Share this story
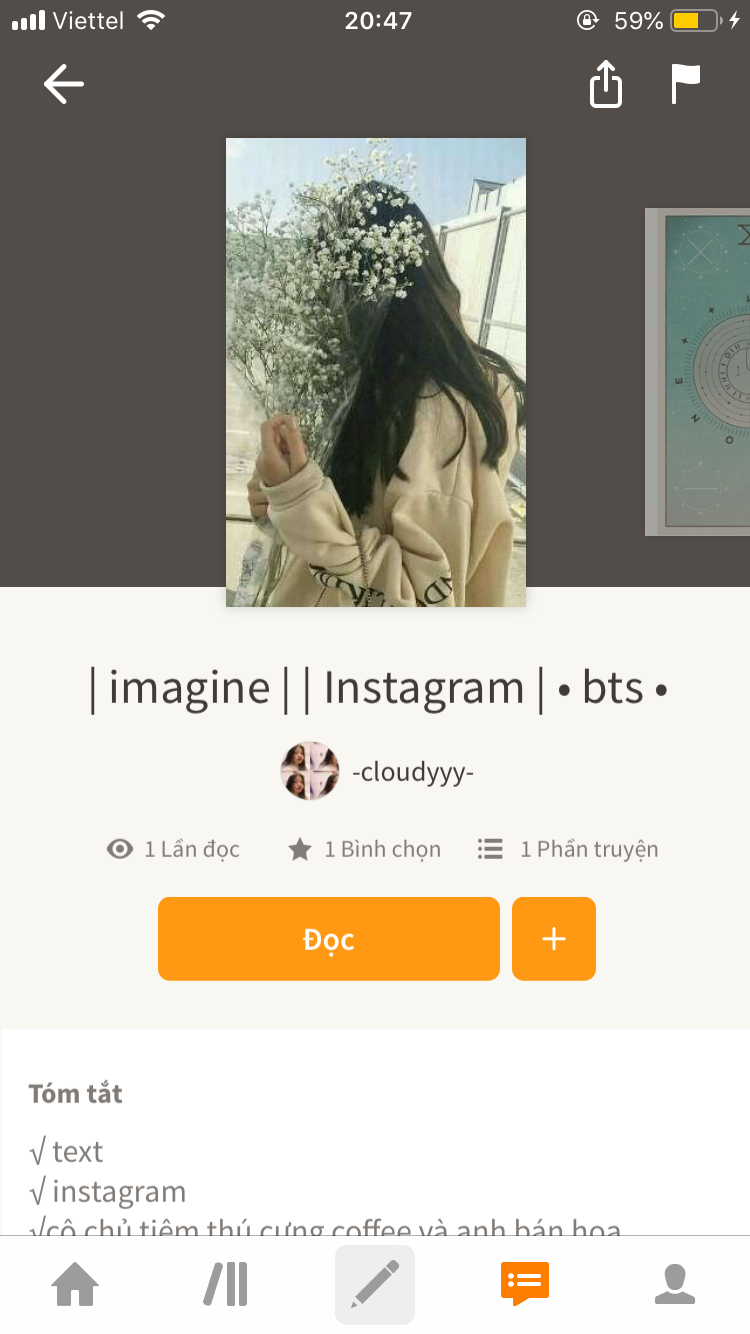The width and height of the screenshot is (750, 1334). 605,85
